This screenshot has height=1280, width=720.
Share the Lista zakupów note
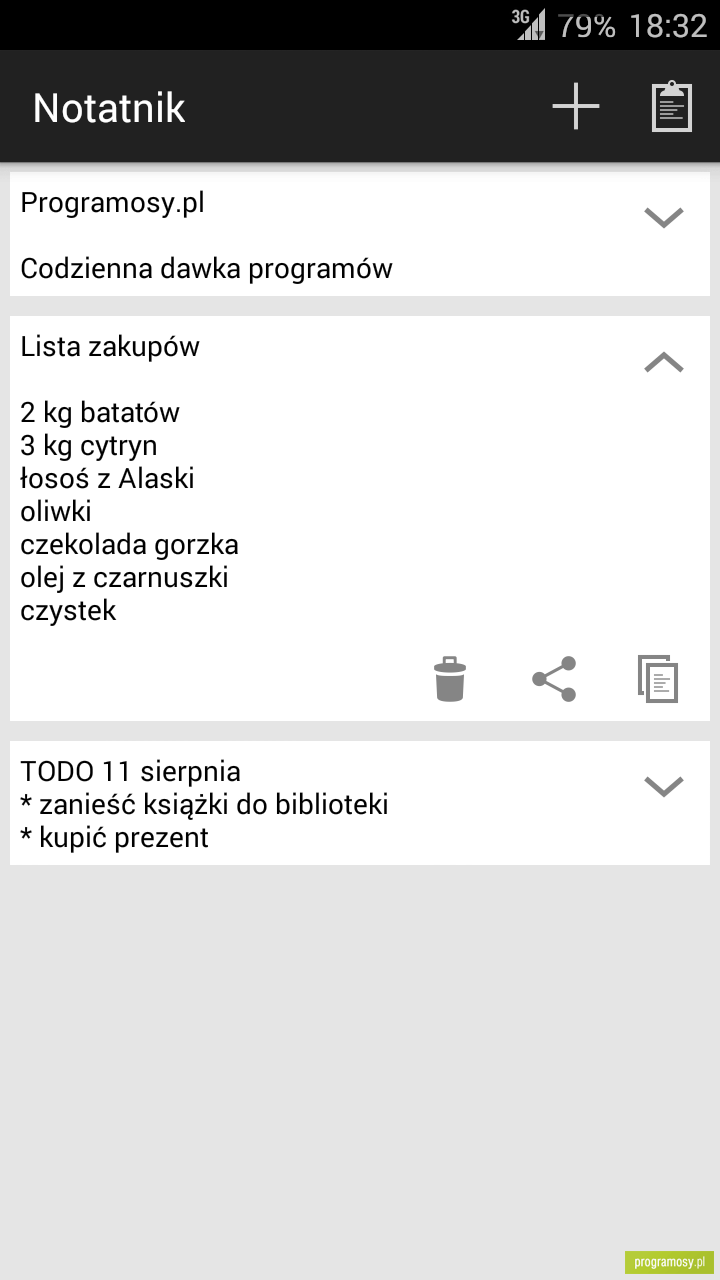pyautogui.click(x=554, y=679)
